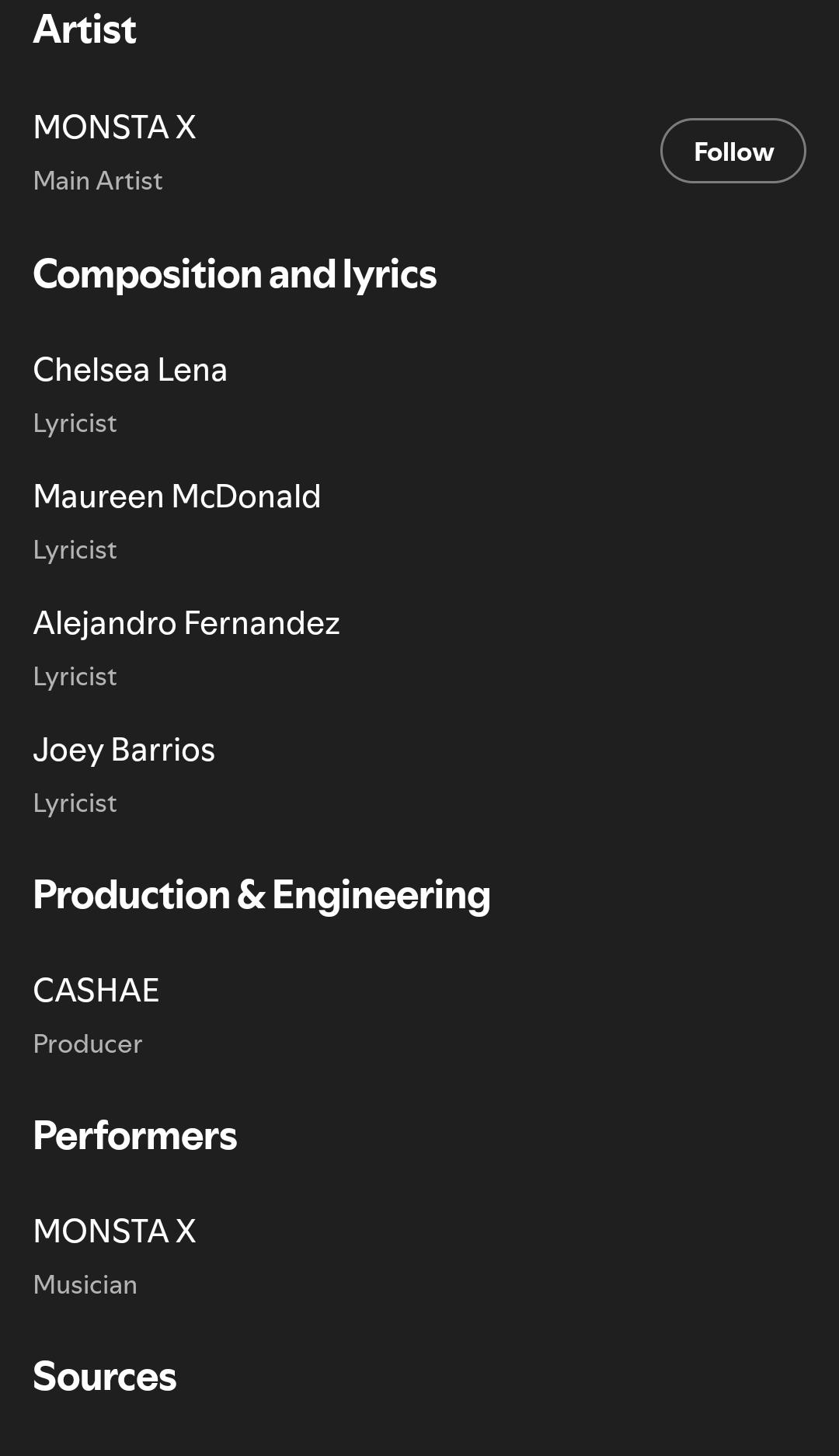Click the Producer label under CASHAE
The width and height of the screenshot is (839, 1456).
87,1044
